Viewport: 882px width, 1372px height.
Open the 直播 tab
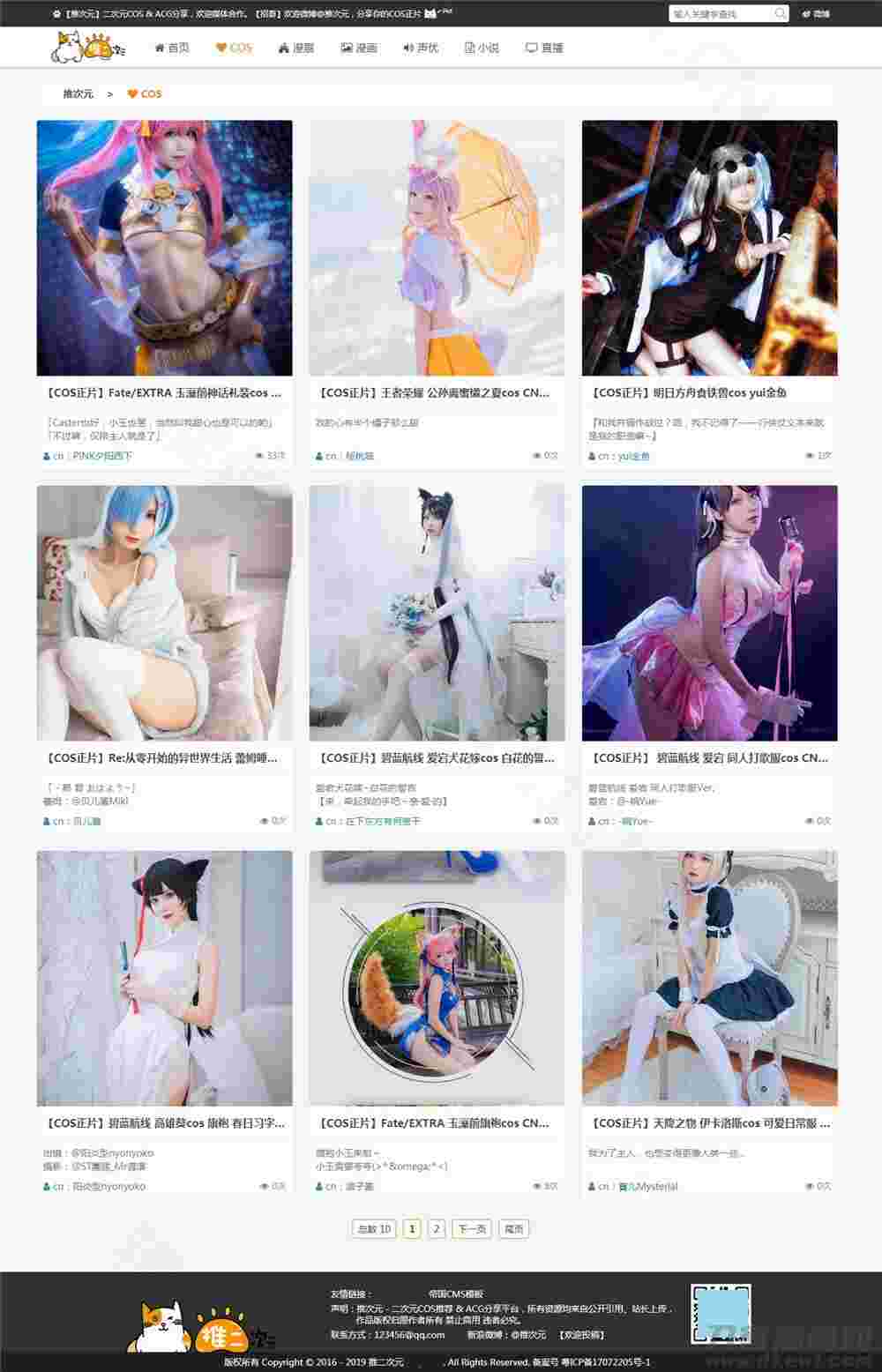coord(544,48)
